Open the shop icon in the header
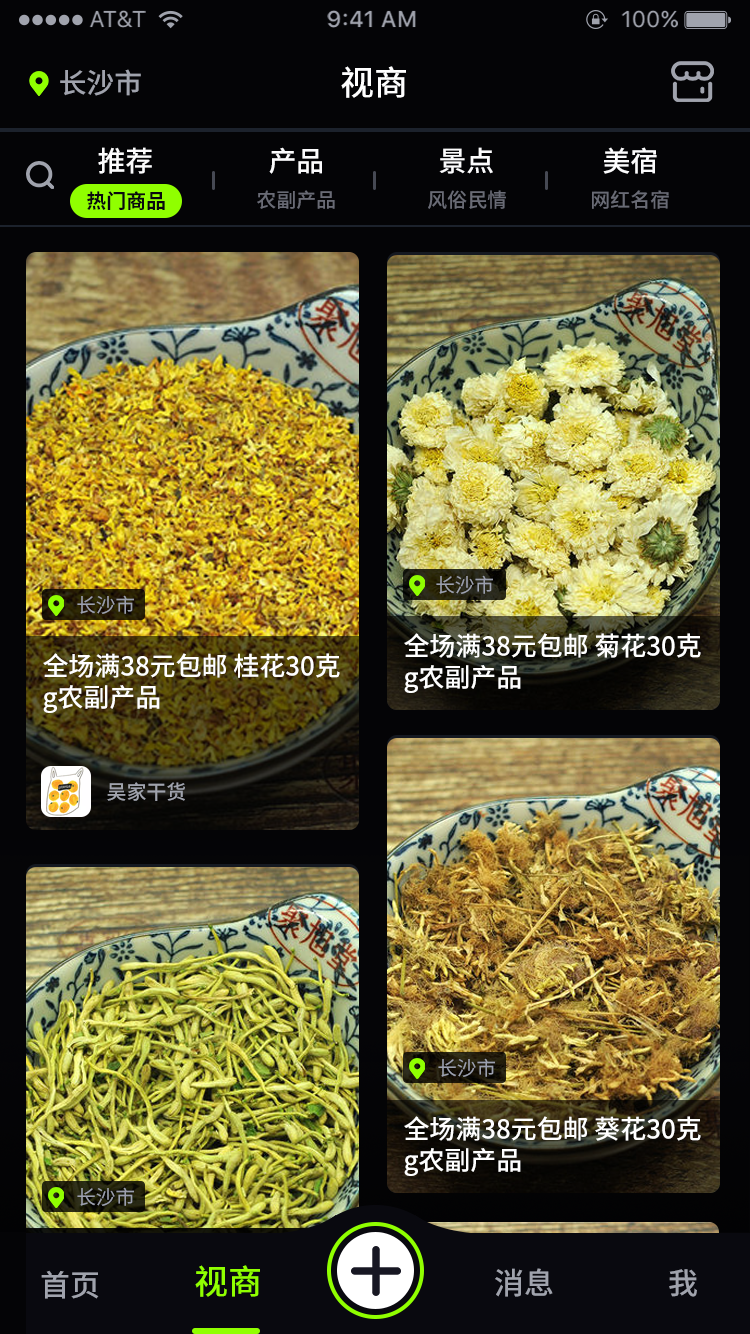750x1334 pixels. [x=692, y=82]
